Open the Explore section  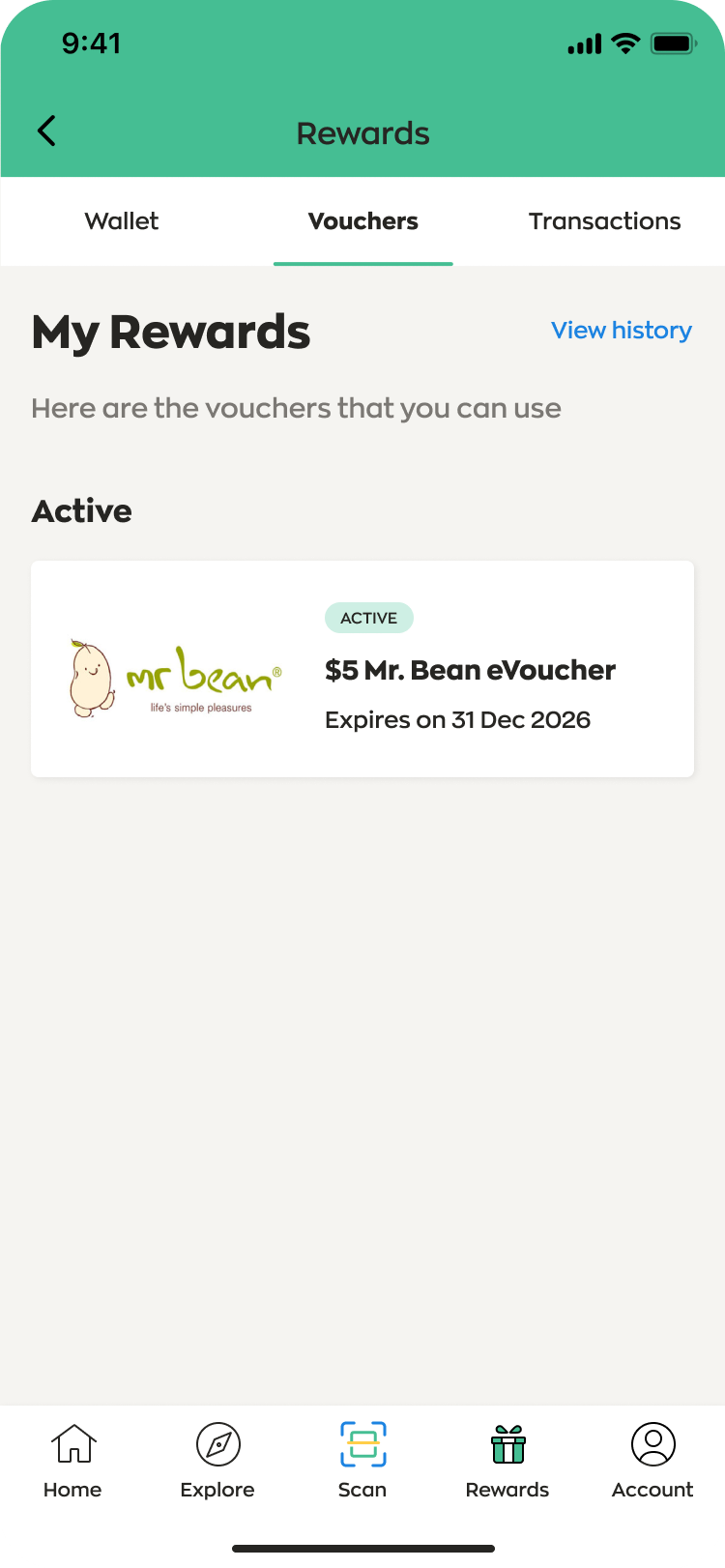(x=217, y=1461)
